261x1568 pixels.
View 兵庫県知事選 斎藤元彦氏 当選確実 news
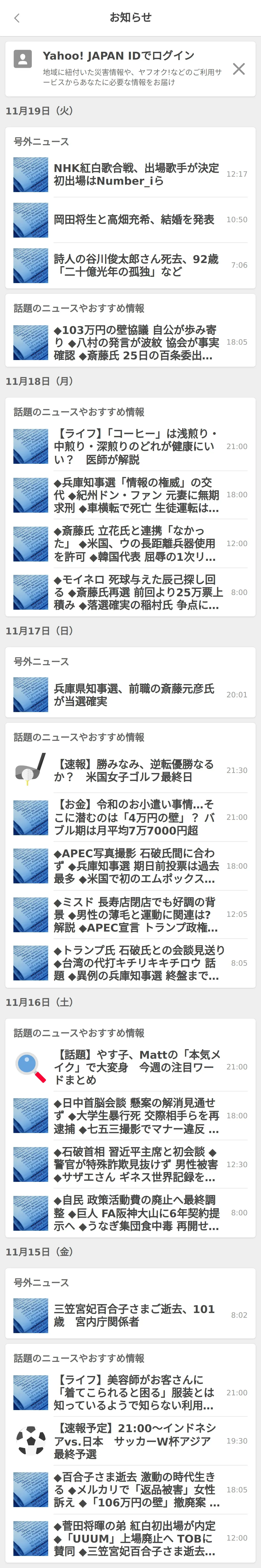[x=134, y=694]
